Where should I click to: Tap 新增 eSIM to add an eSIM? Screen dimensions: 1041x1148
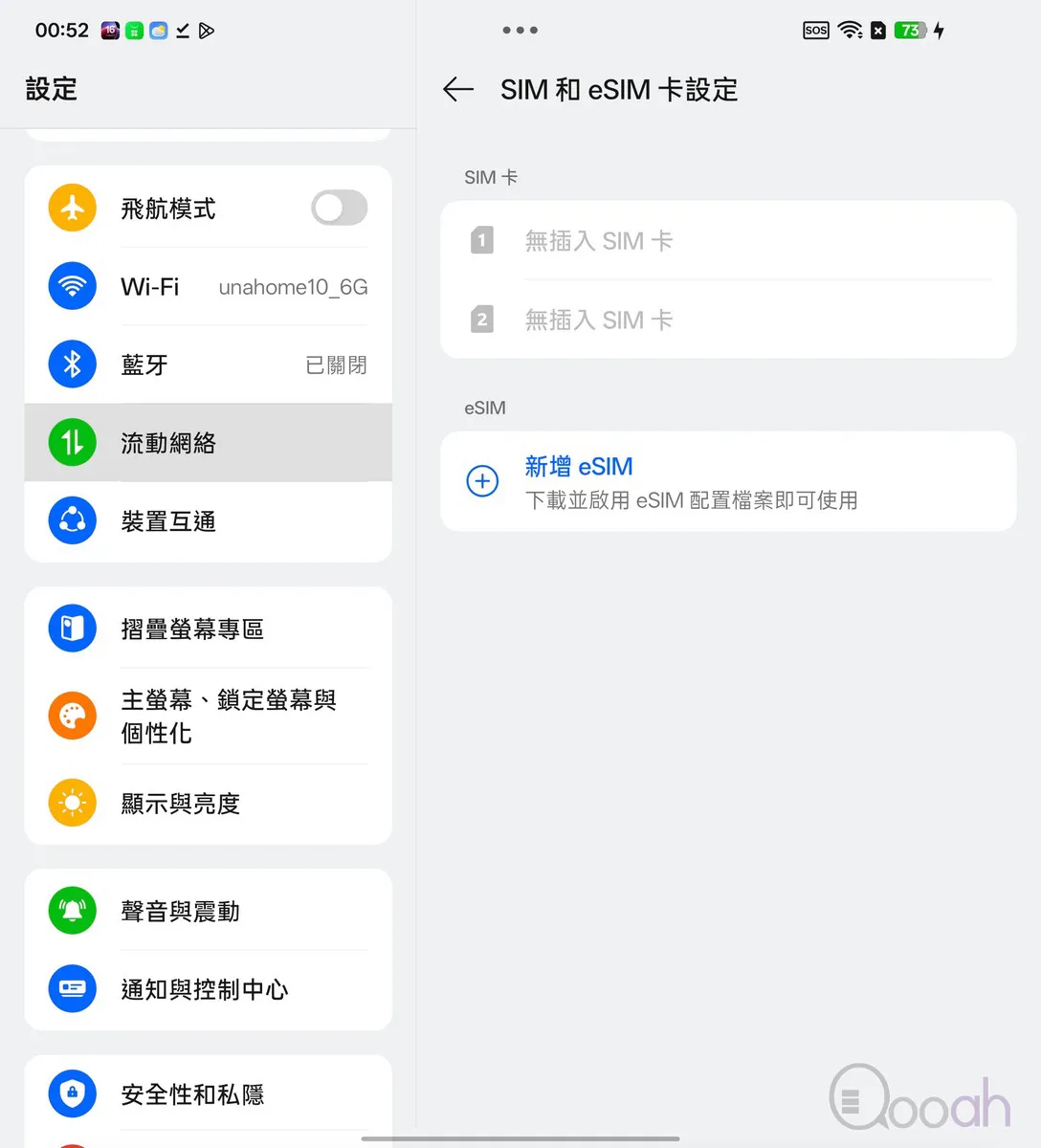click(578, 468)
